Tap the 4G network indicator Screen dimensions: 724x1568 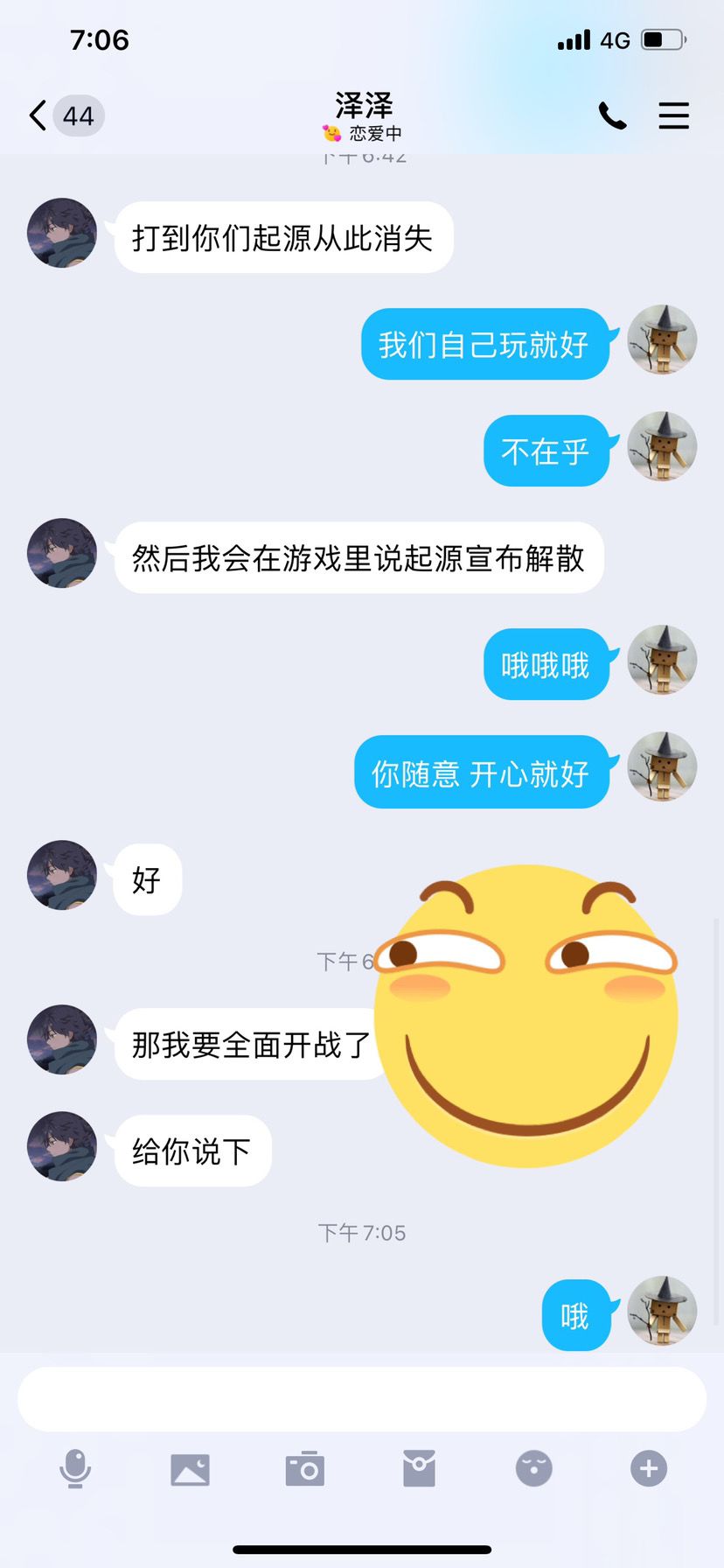616,38
